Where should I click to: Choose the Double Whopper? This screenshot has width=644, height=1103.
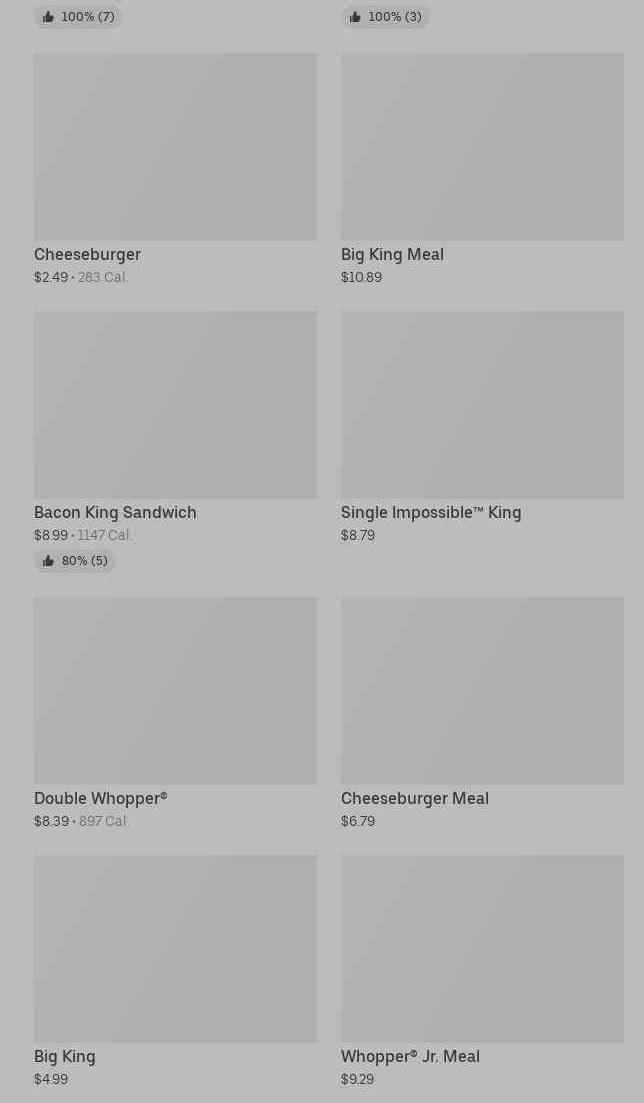pyautogui.click(x=175, y=691)
